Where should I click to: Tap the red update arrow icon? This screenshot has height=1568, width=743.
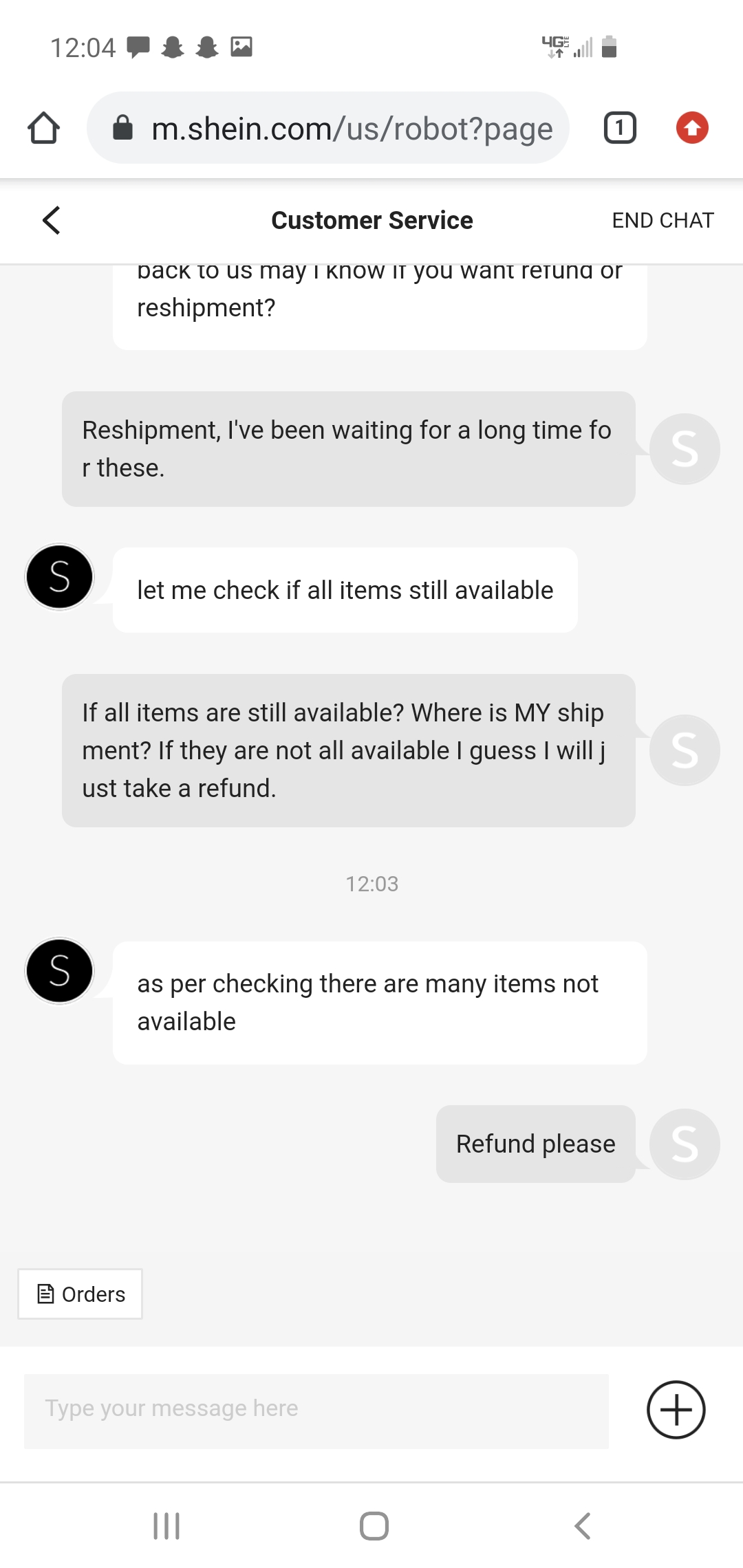coord(692,128)
